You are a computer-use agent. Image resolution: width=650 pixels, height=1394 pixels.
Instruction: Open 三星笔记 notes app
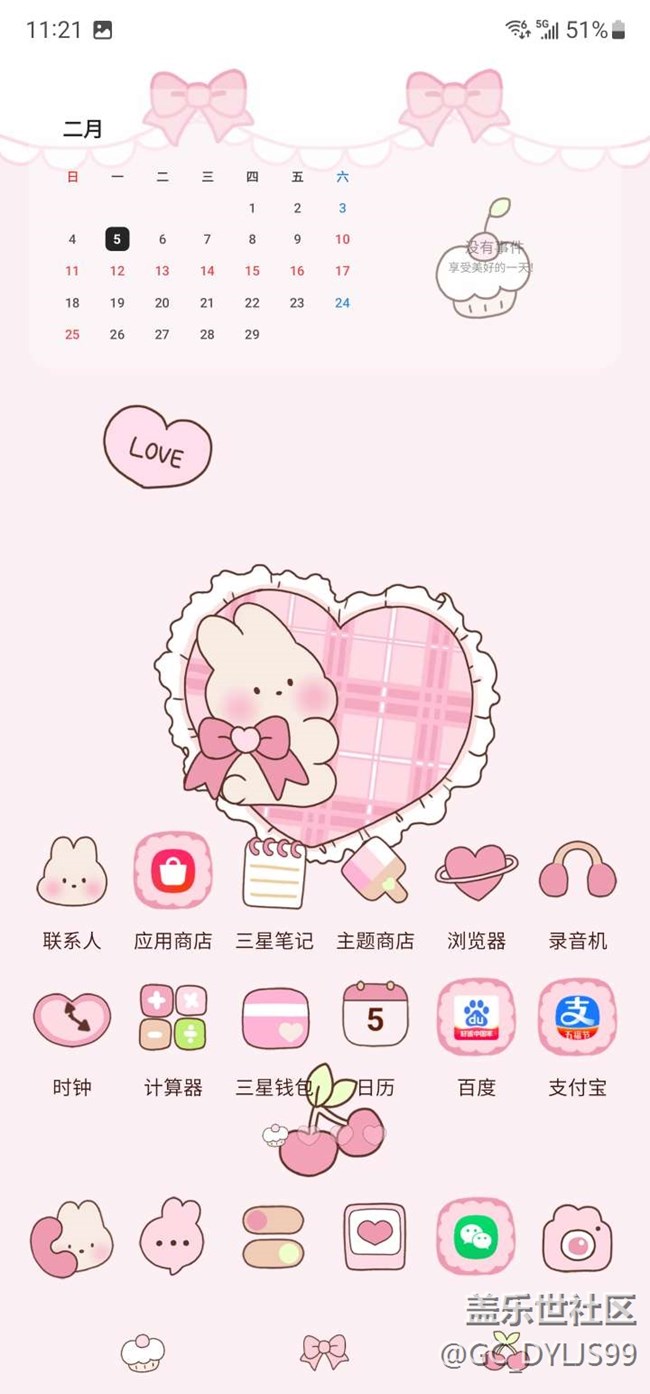274,871
